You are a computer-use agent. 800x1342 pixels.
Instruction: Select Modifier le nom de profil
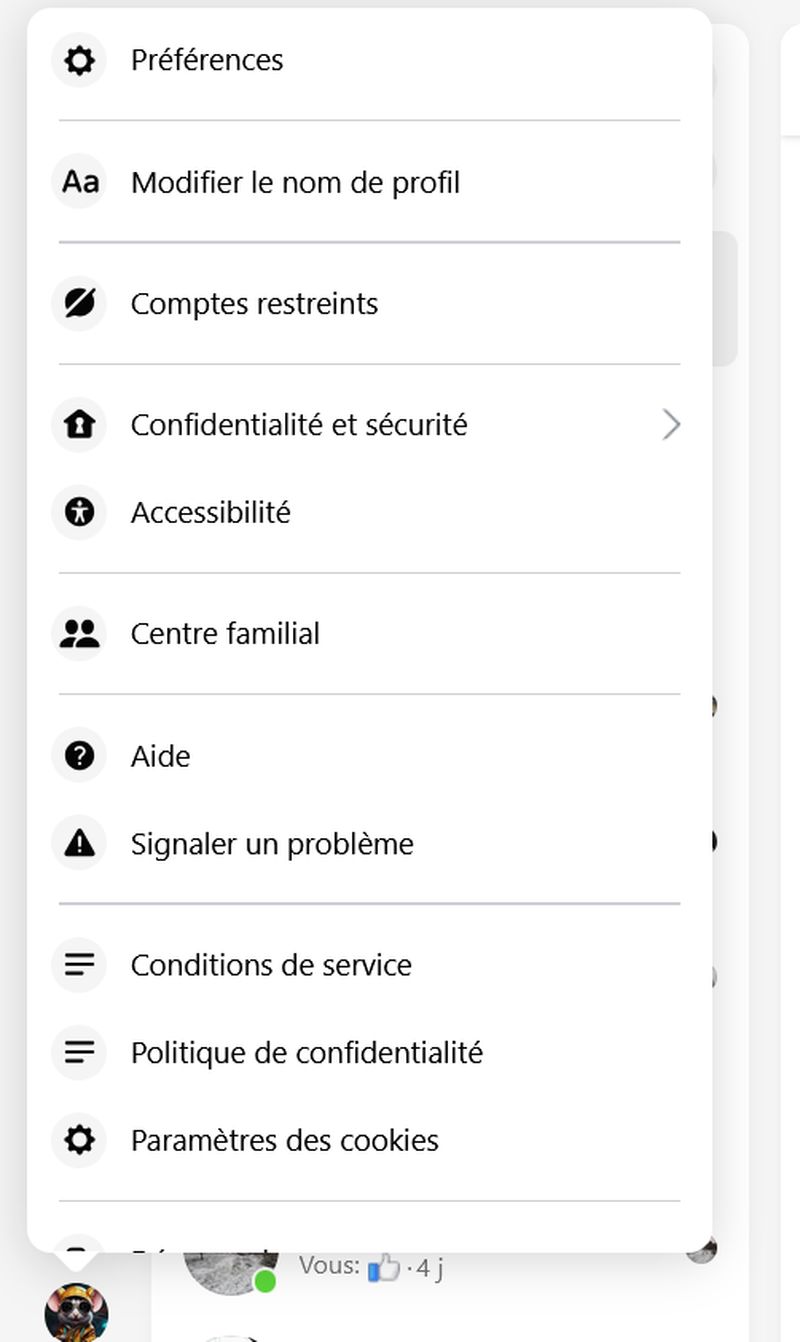tap(295, 182)
